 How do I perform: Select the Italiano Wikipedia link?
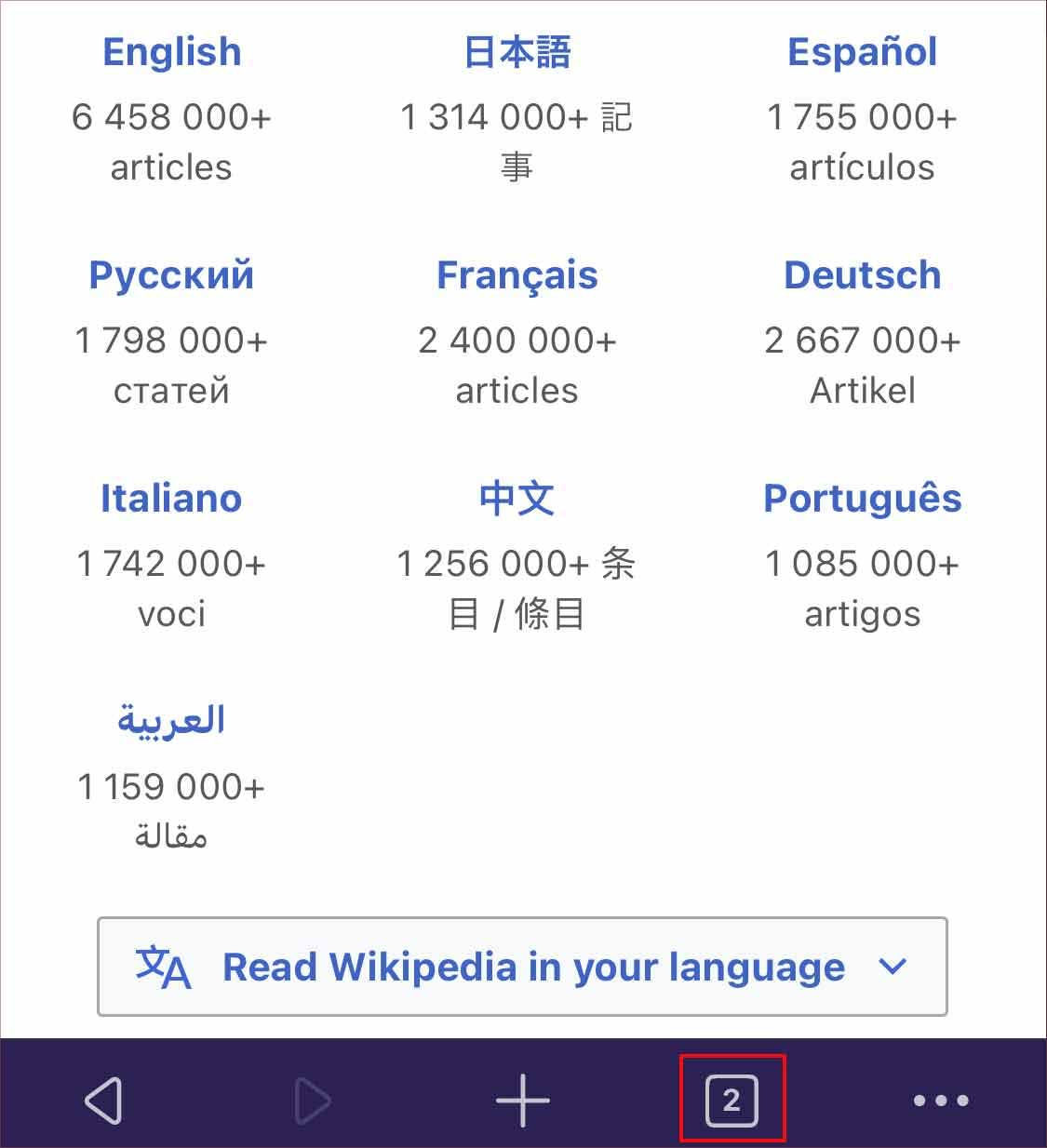coord(171,499)
